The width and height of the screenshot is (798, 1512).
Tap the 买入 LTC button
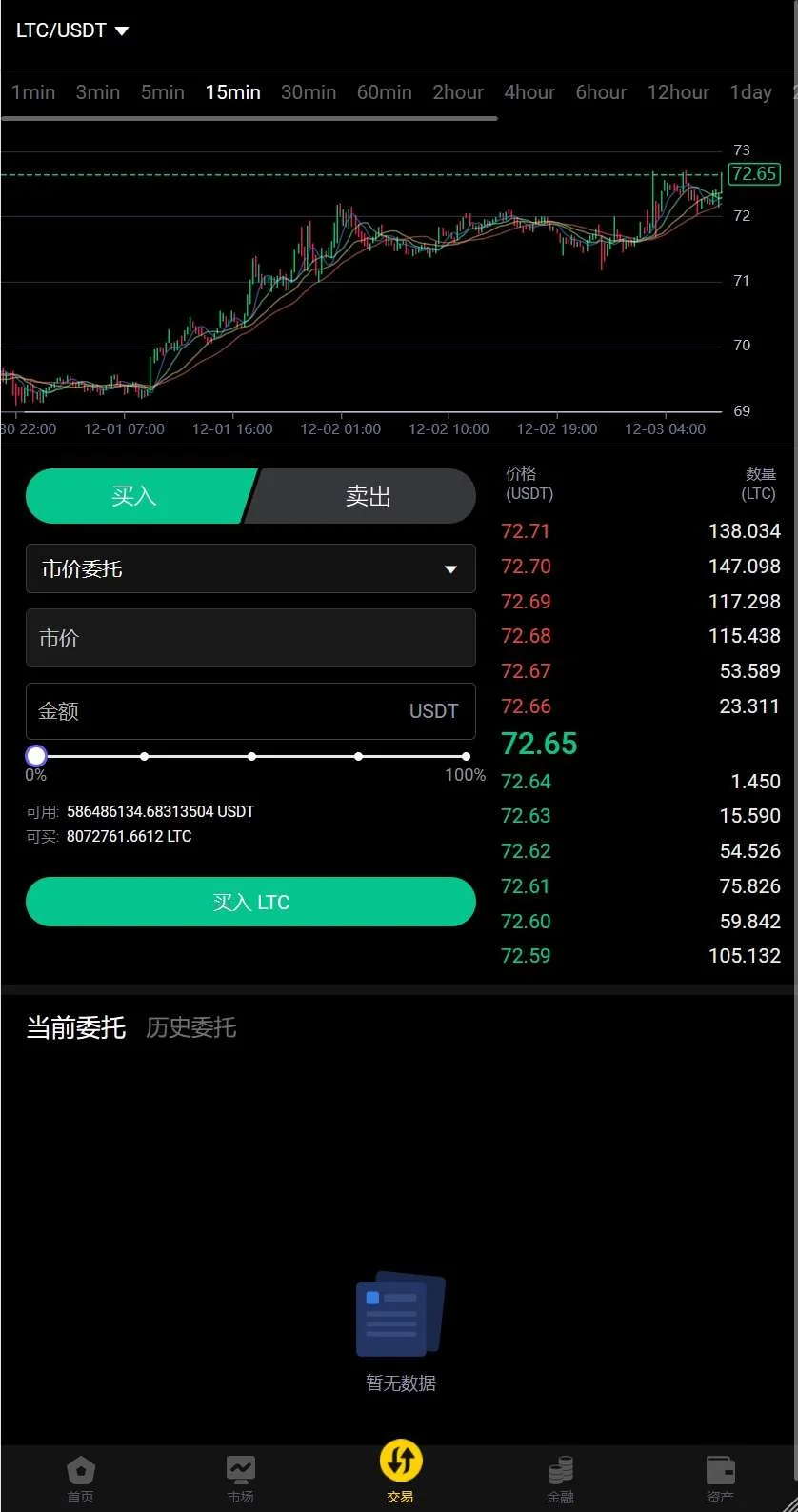click(x=250, y=902)
